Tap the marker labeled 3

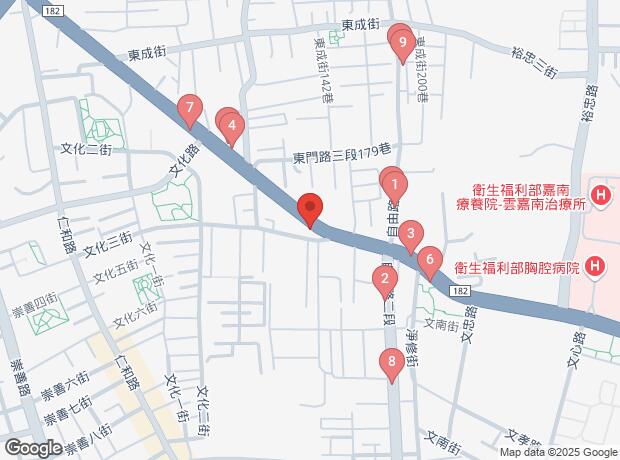(x=411, y=235)
